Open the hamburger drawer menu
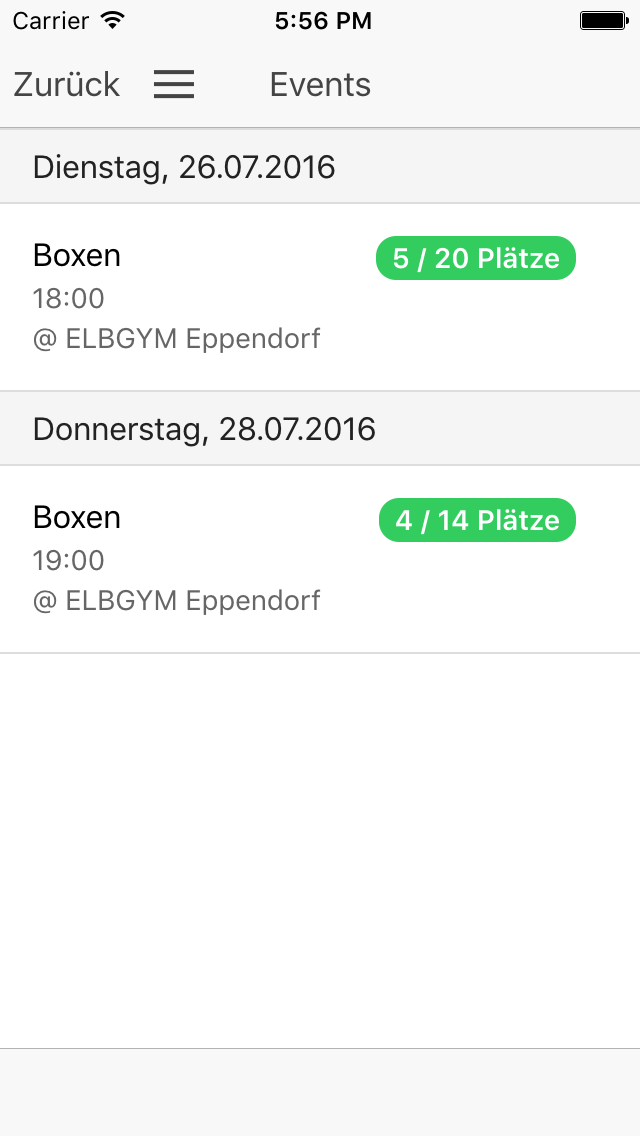The width and height of the screenshot is (640, 1136). [x=174, y=84]
